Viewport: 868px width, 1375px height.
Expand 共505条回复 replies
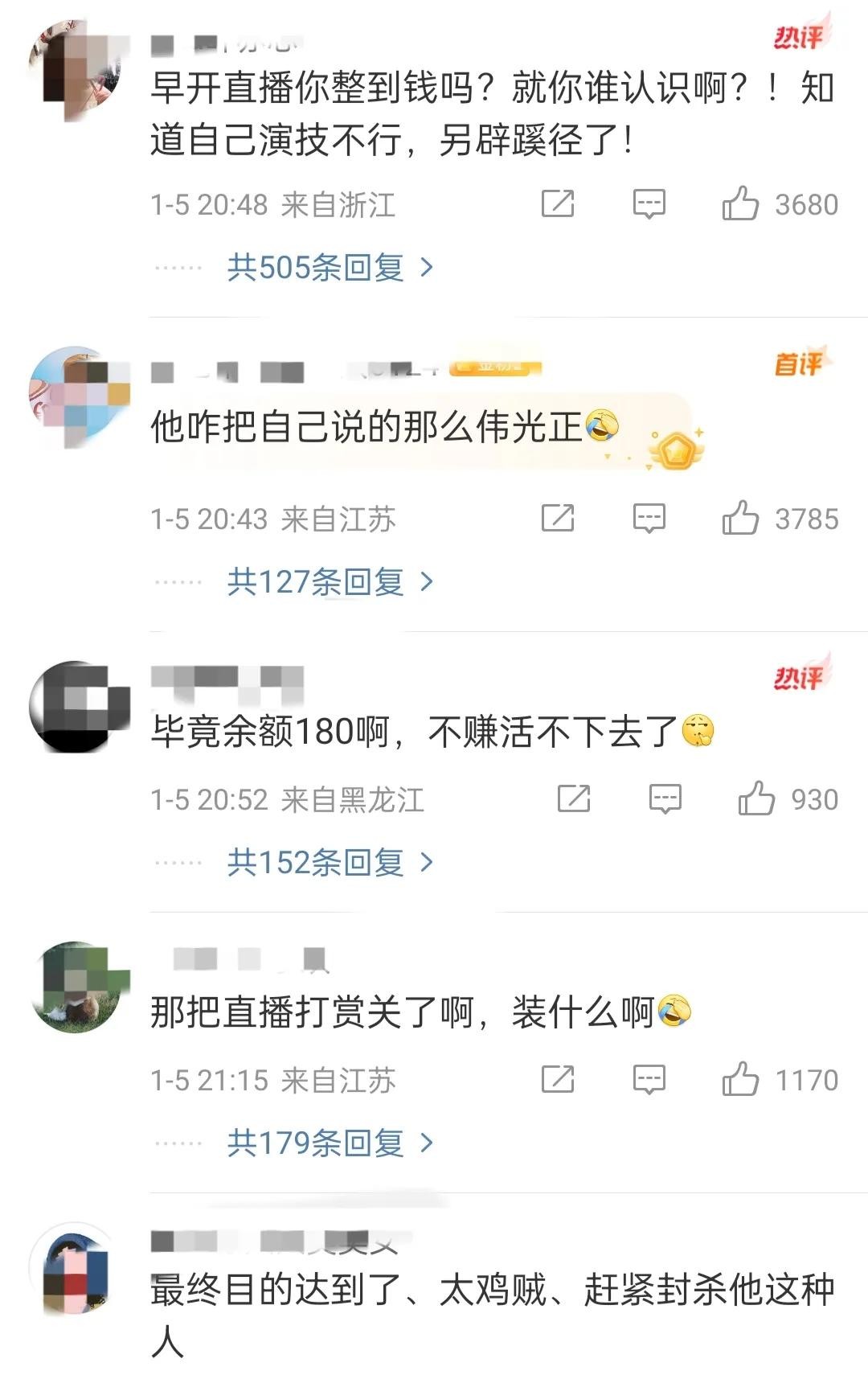[330, 268]
